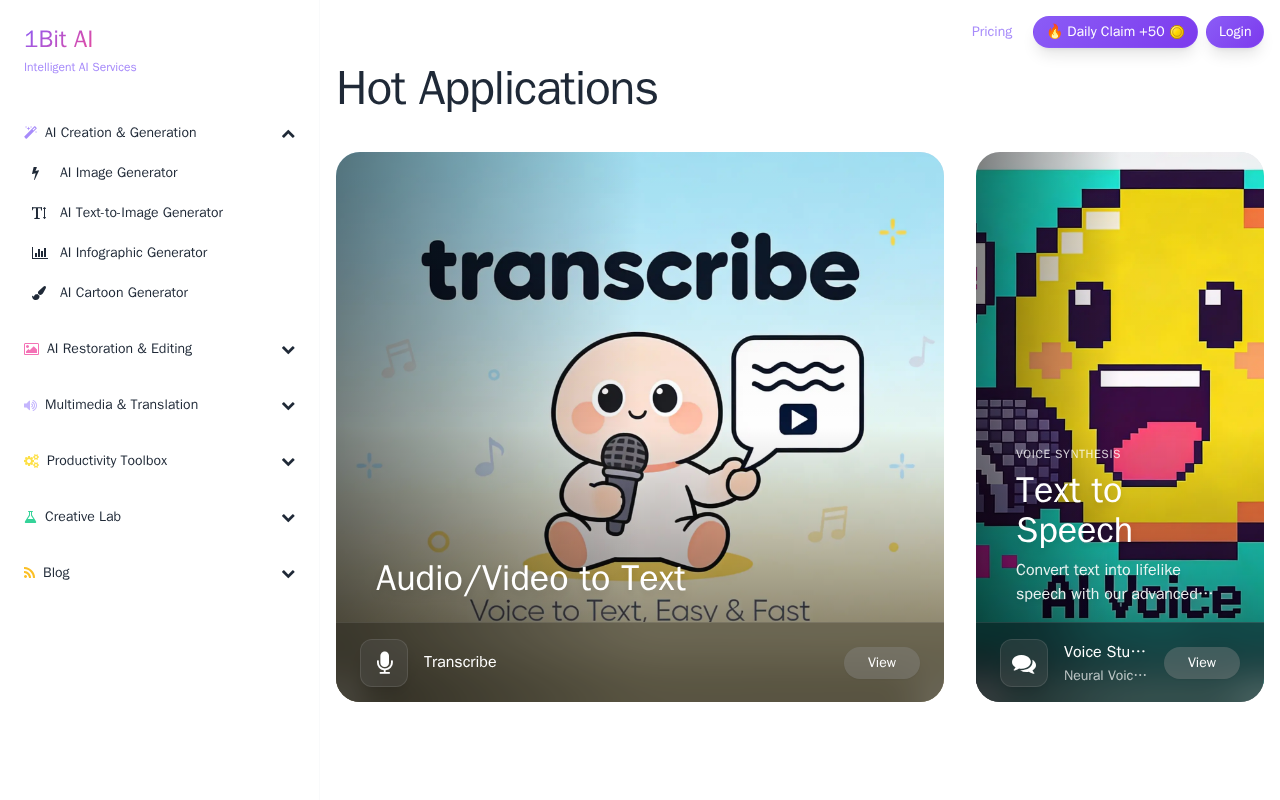1280x800 pixels.
Task: View the Transcribe application
Action: [882, 663]
